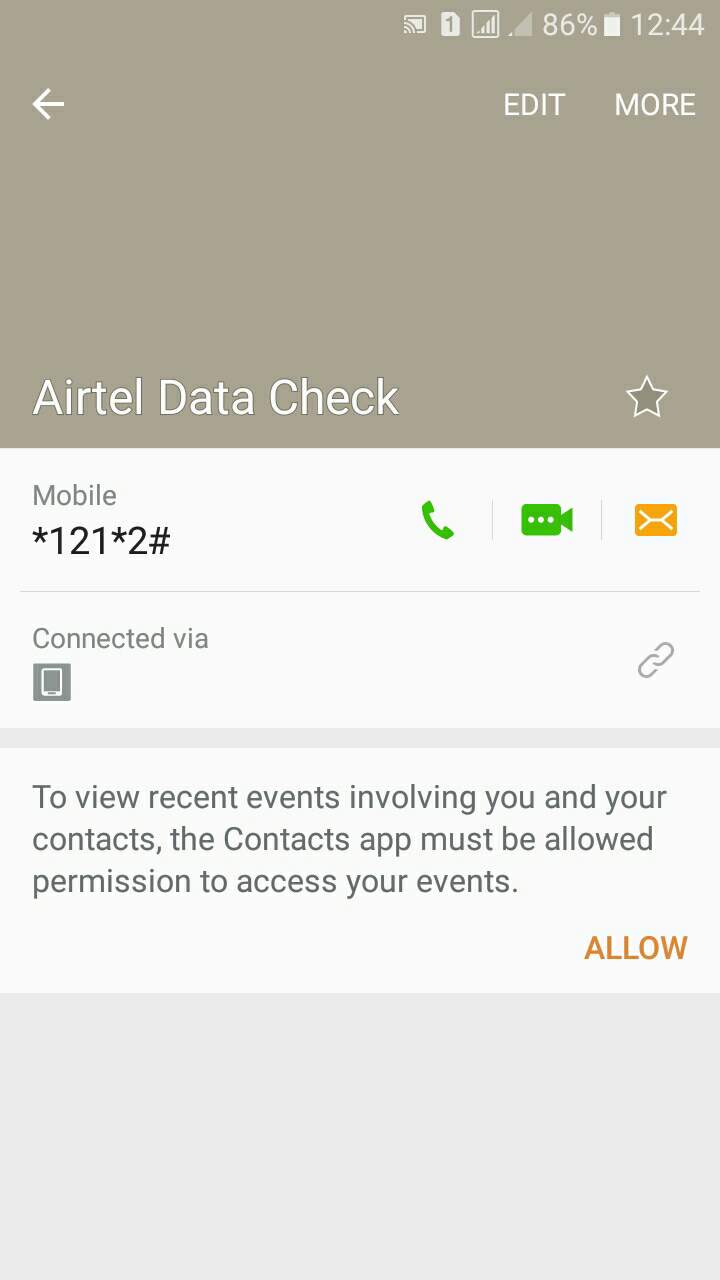The width and height of the screenshot is (720, 1280).
Task: Send a message via the envelope icon
Action: (656, 520)
